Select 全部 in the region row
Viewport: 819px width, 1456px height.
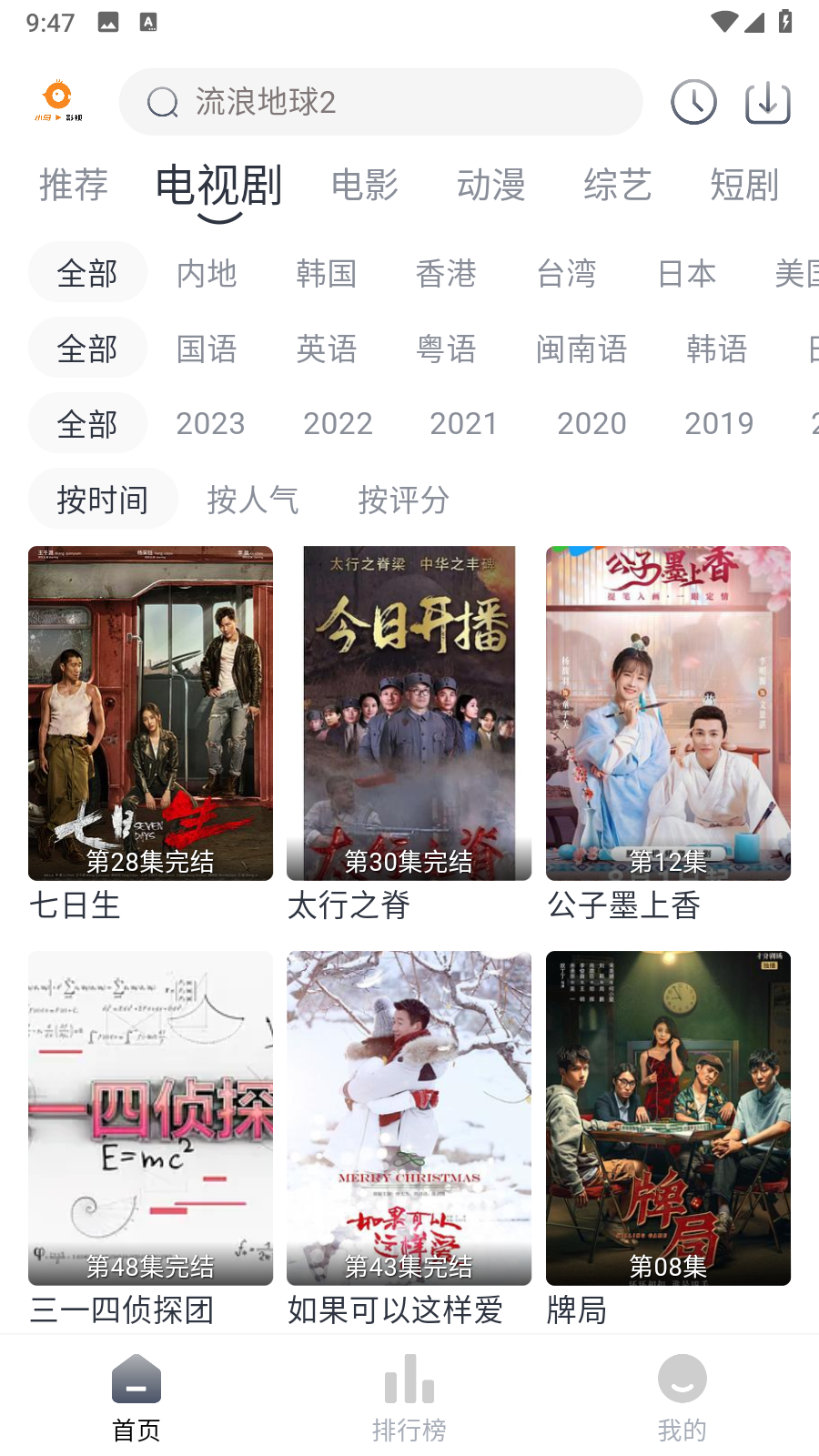click(x=87, y=272)
